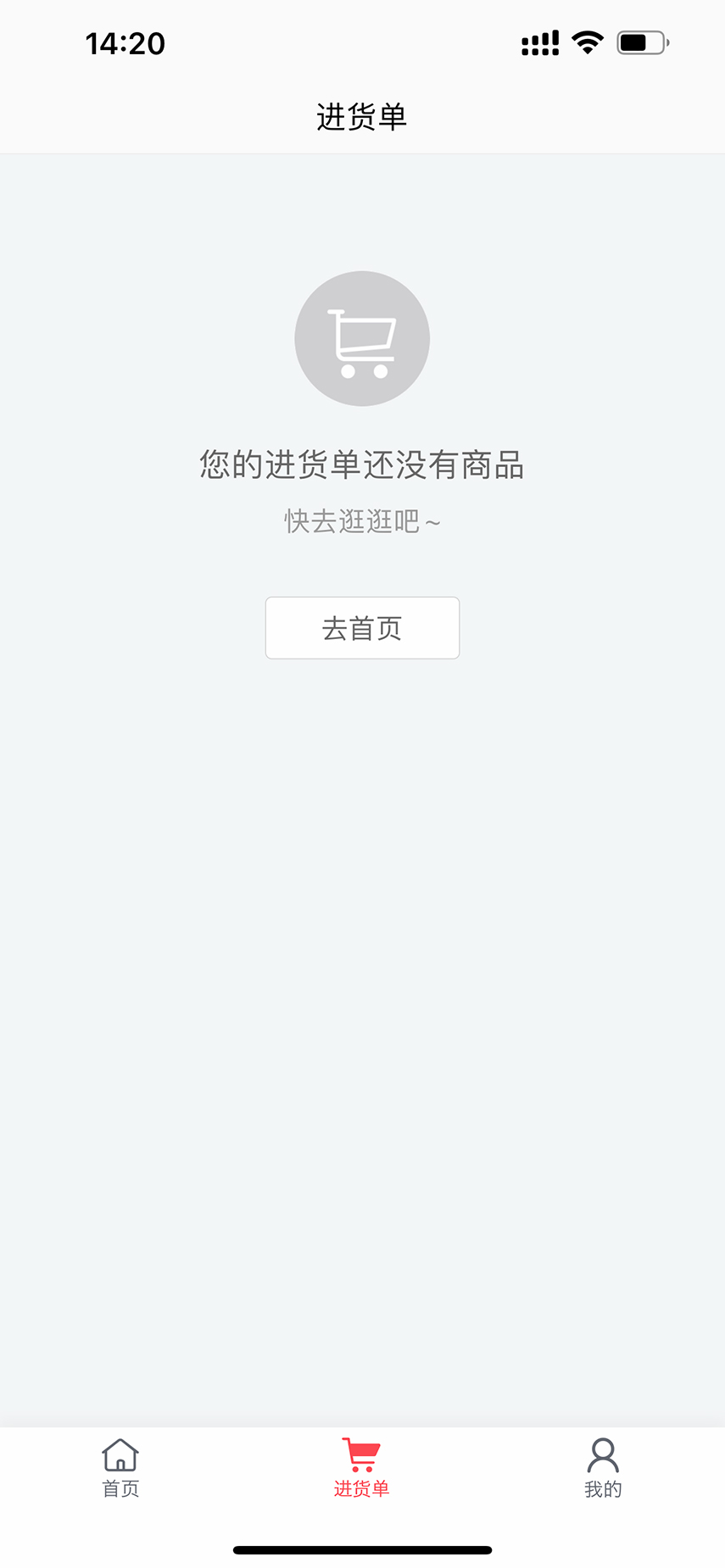Tap the clock showing 14:20
The height and width of the screenshot is (1568, 725).
[125, 43]
